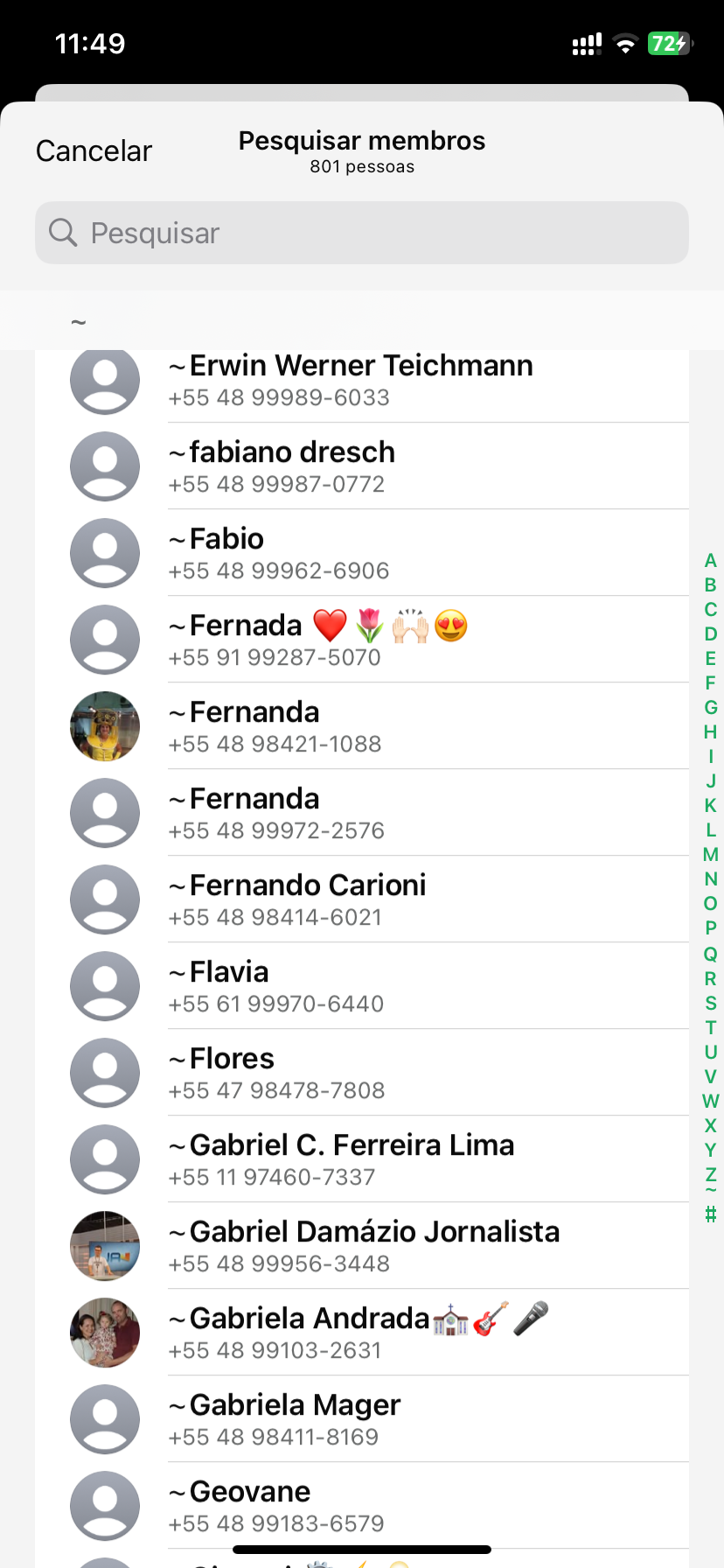This screenshot has width=724, height=1568.
Task: Open Fernanda with number ending 1088
Action: pyautogui.click(x=360, y=726)
